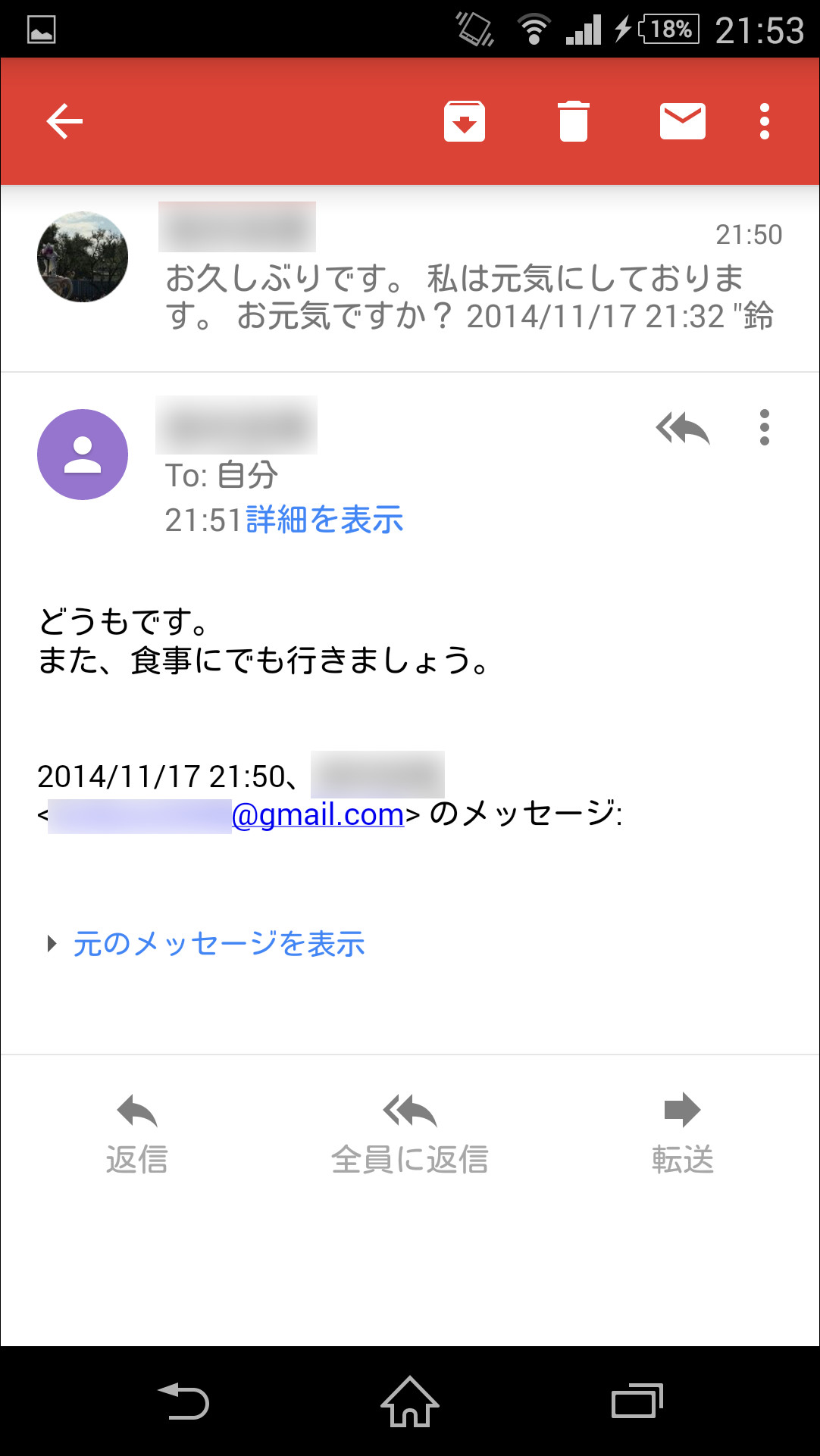This screenshot has height=1456, width=820.
Task: Tap the battery indicator in the status bar
Action: (665, 29)
